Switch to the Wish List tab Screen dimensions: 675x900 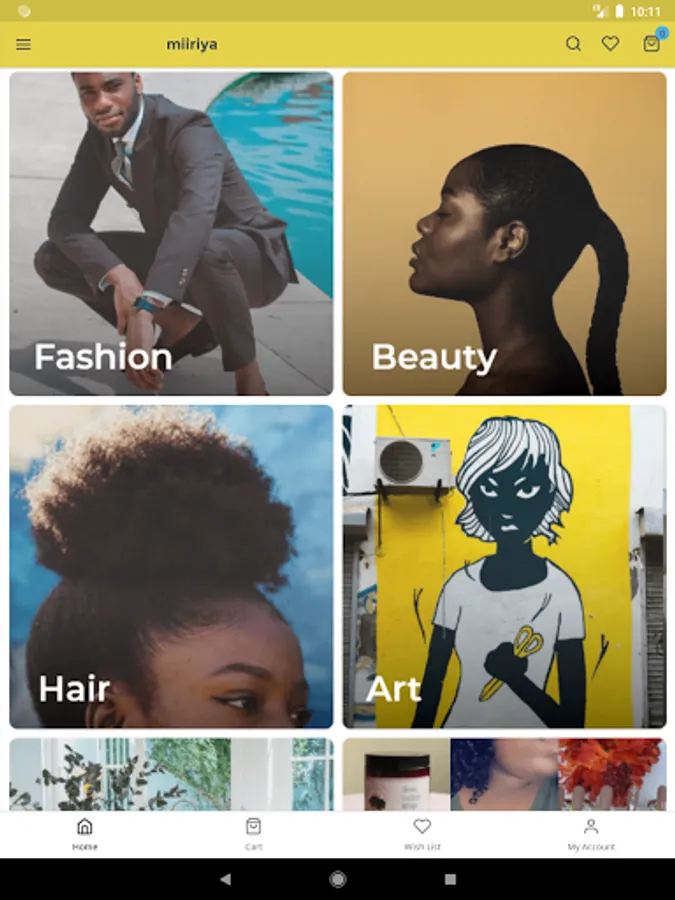[x=422, y=834]
